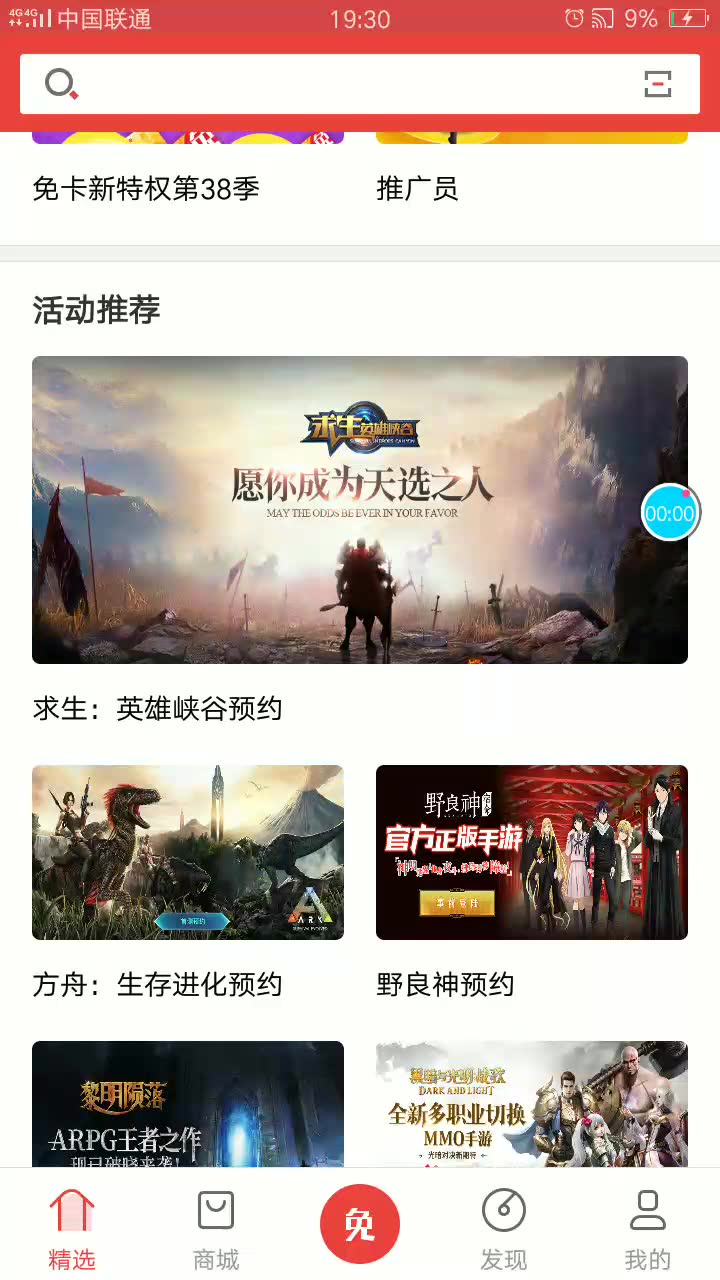This screenshot has height=1280, width=720.
Task: Switch to the 精选 tab
Action: pos(72,1228)
